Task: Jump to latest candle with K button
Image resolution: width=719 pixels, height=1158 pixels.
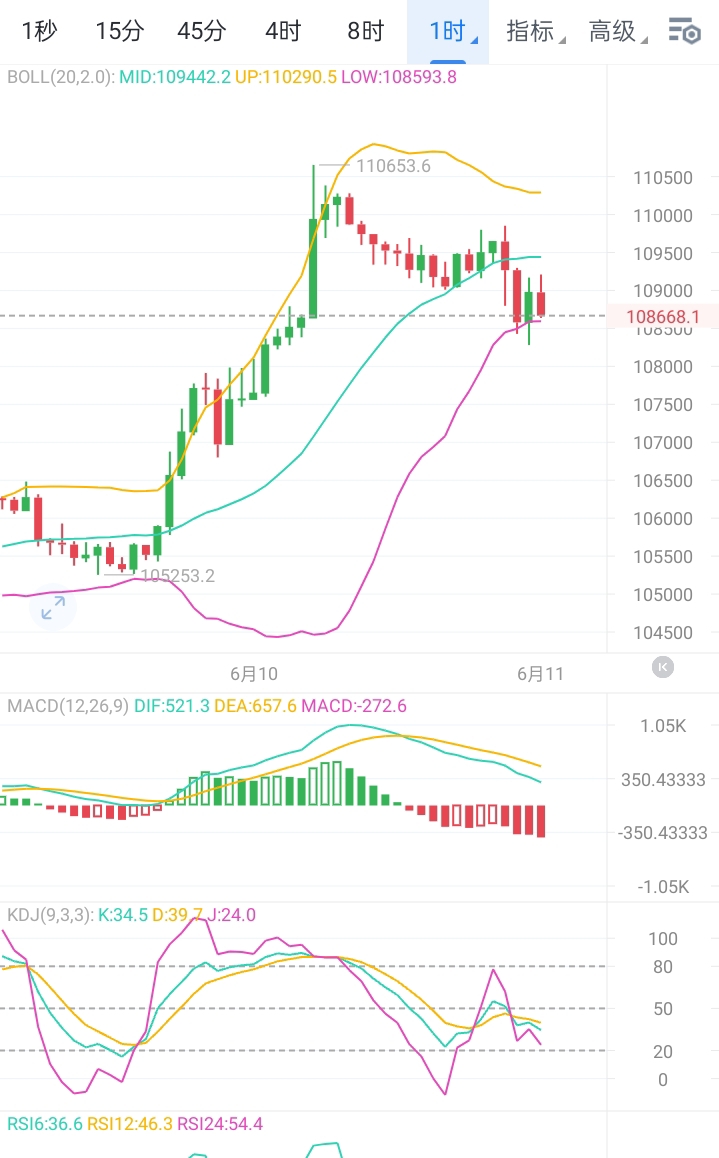Action: click(x=663, y=668)
